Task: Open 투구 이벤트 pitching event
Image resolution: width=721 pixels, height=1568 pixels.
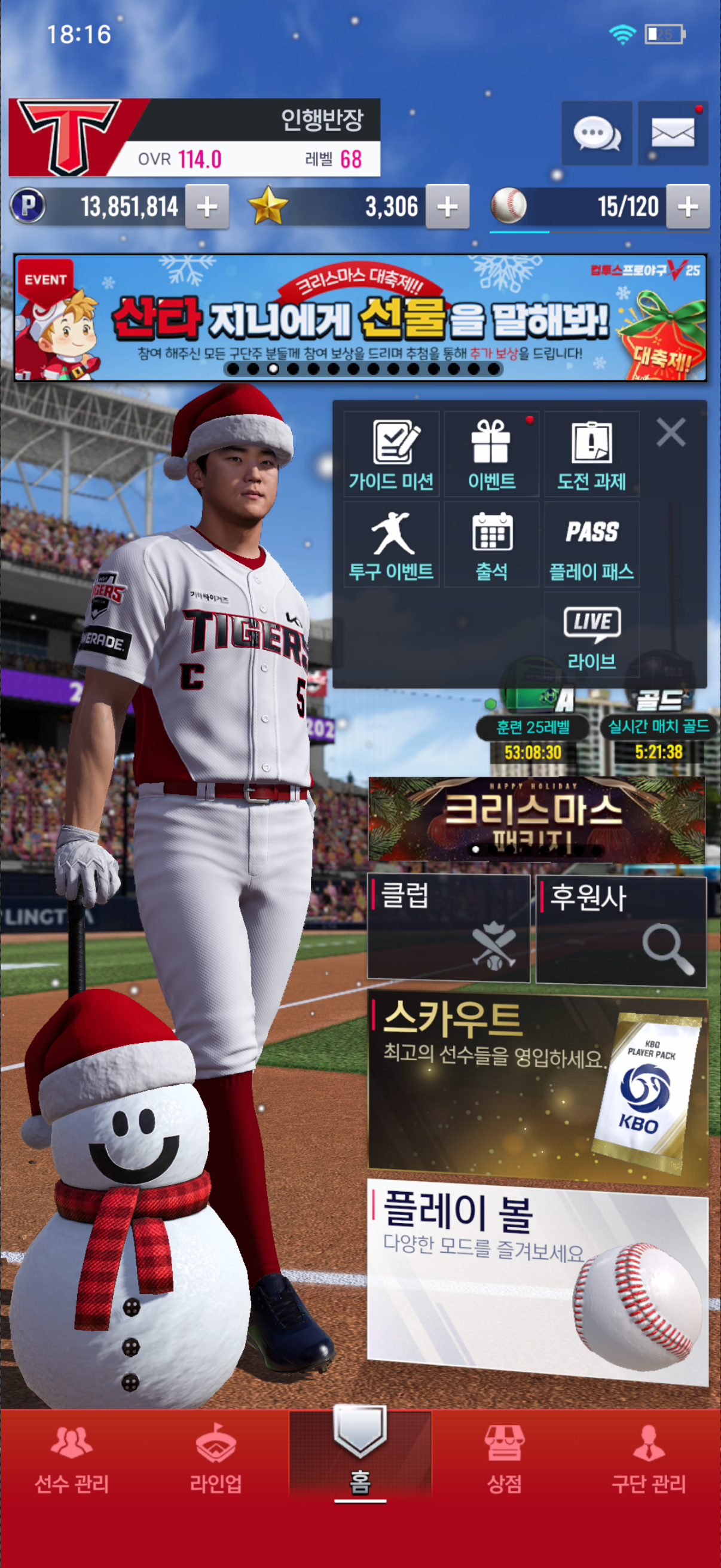Action: tap(391, 545)
